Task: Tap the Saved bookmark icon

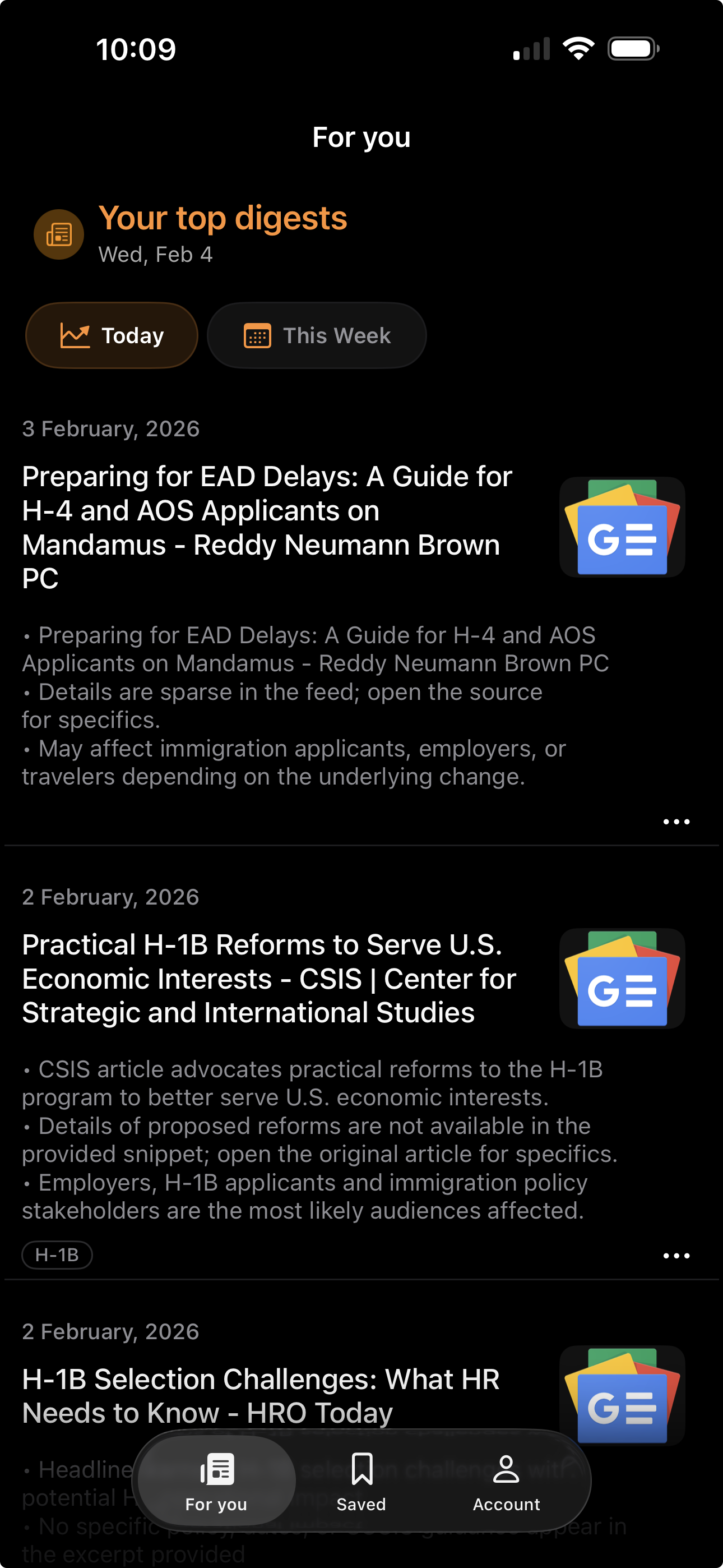Action: (x=361, y=1468)
